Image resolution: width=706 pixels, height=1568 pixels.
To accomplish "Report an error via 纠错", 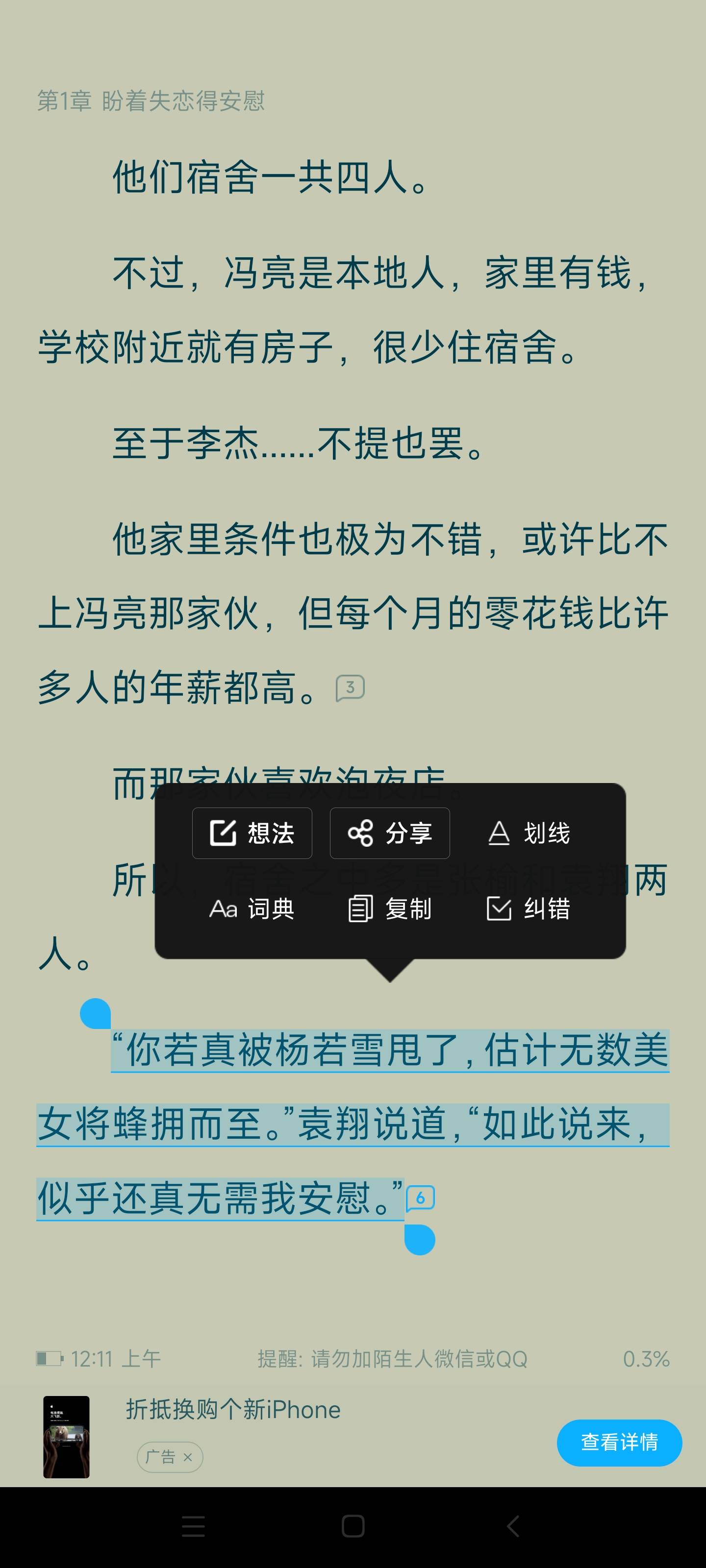I will (x=528, y=909).
